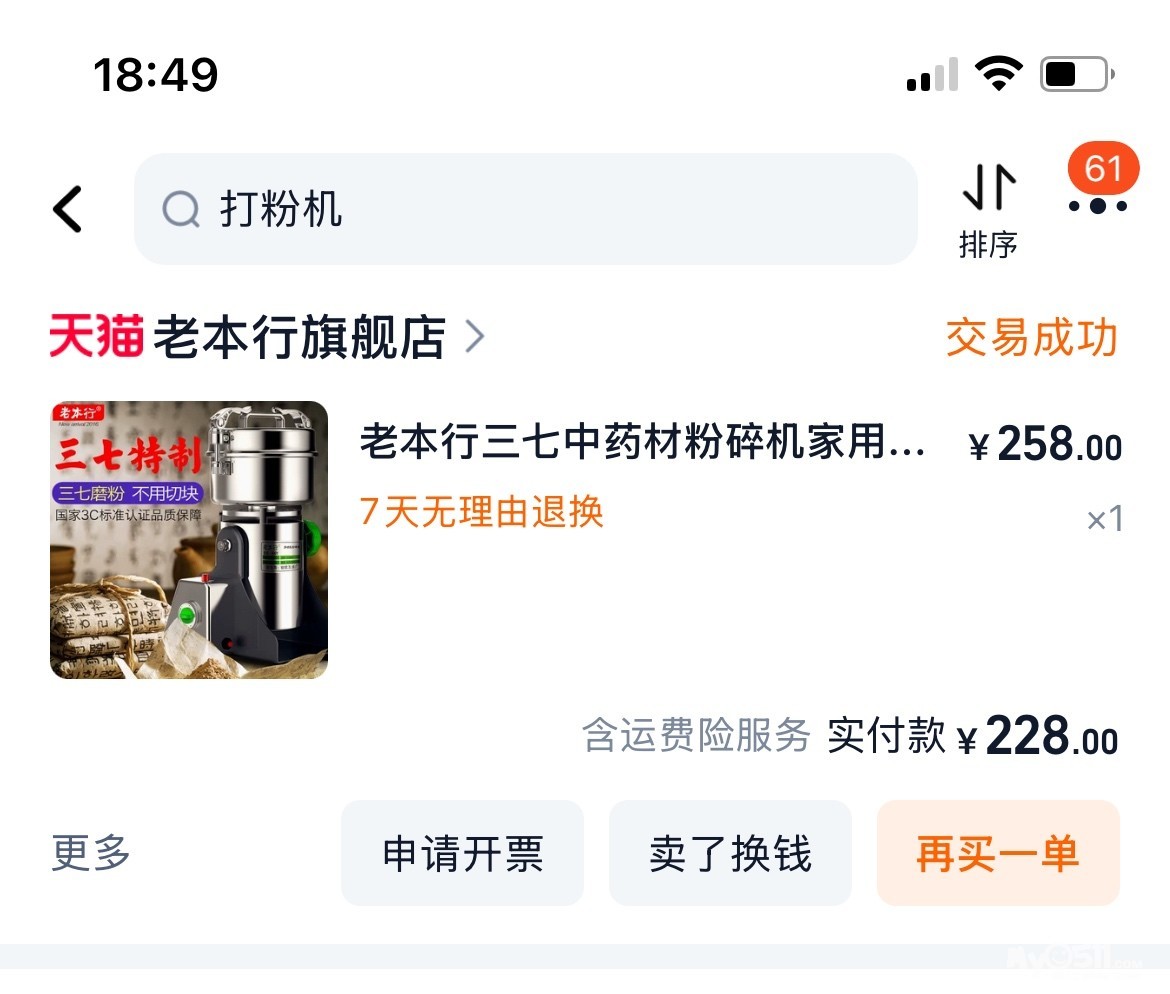The image size is (1170, 994).
Task: Reorder with the 再买一单 button
Action: (x=997, y=853)
